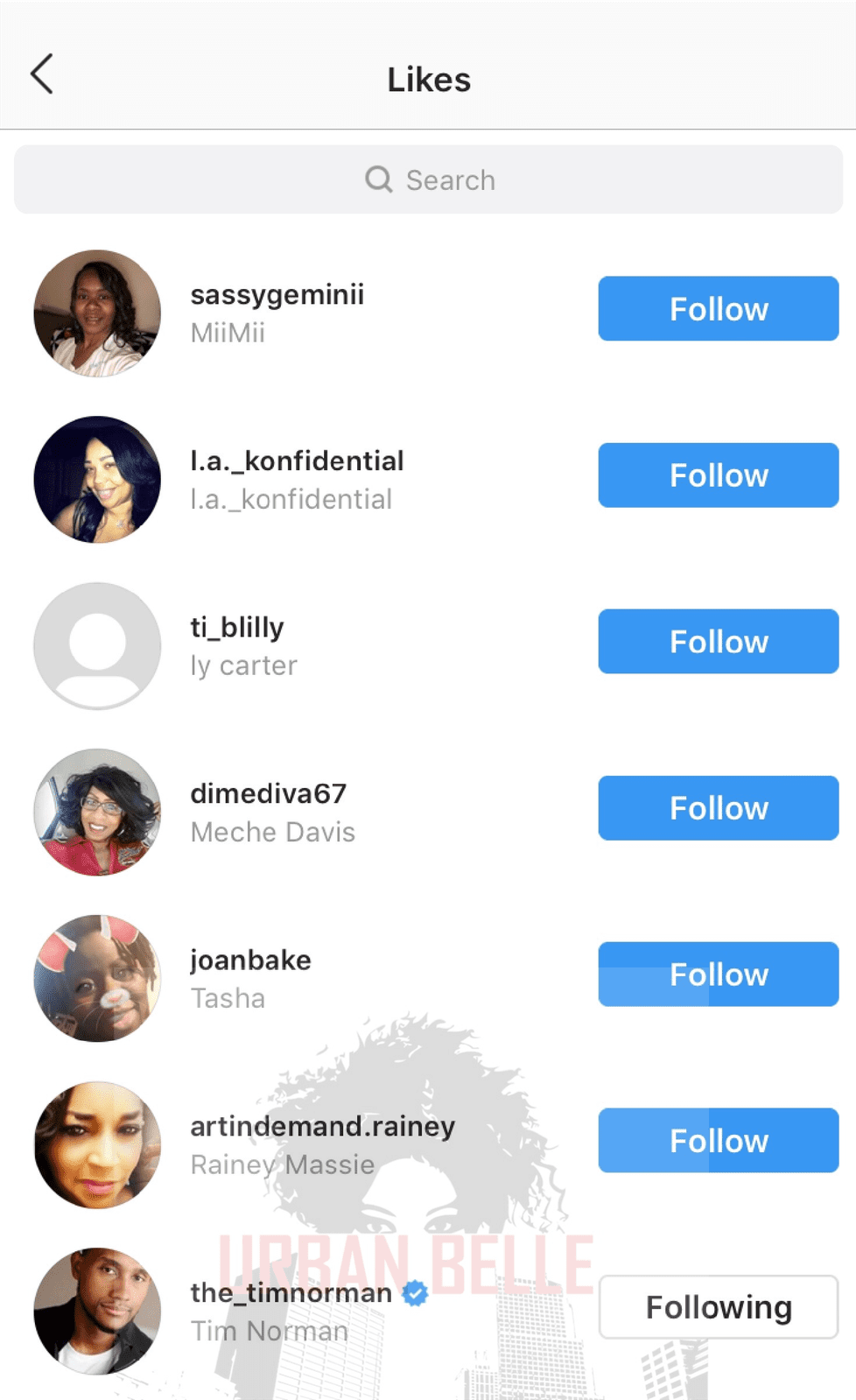This screenshot has width=856, height=1400.
Task: Tap the Search field
Action: pyautogui.click(x=428, y=179)
